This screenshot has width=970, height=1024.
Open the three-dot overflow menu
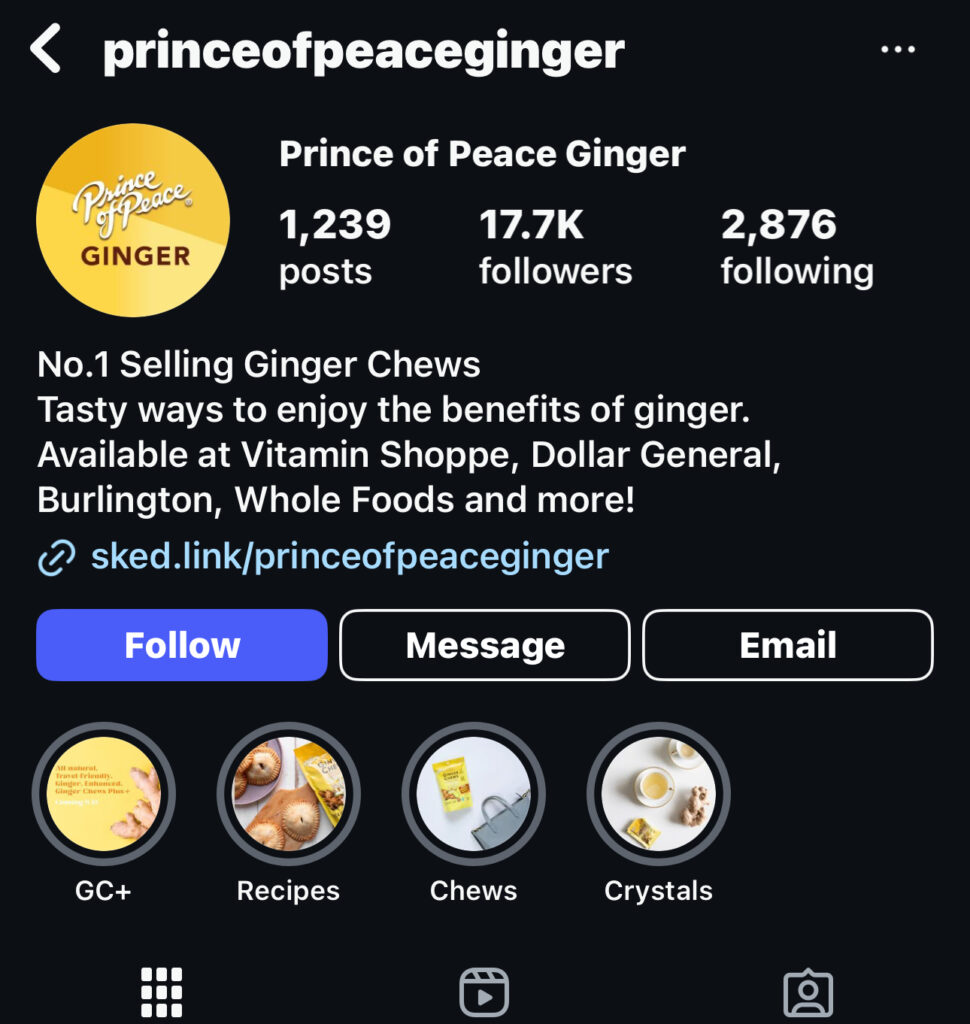(x=897, y=50)
